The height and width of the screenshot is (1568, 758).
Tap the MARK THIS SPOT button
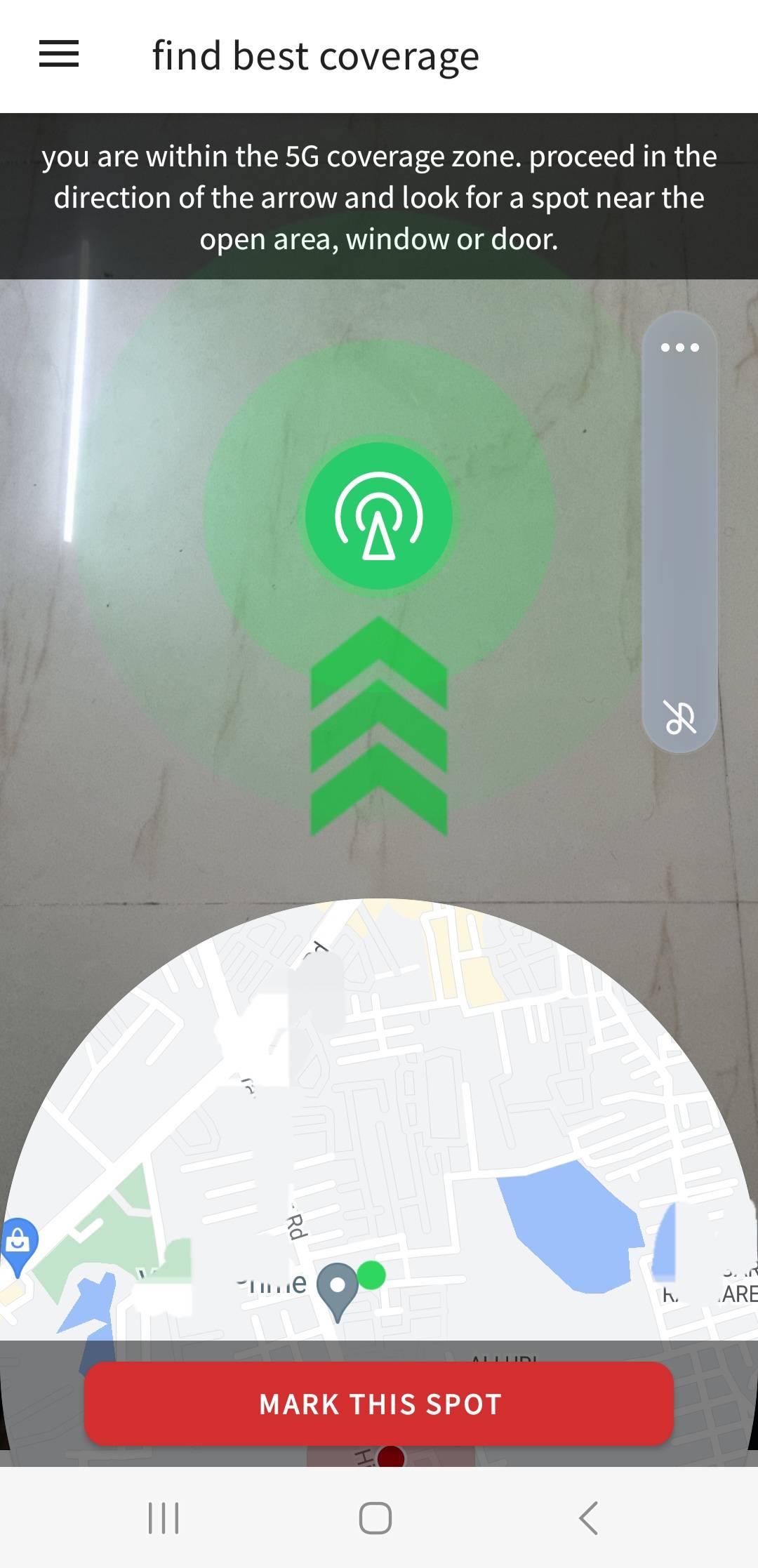point(379,1404)
